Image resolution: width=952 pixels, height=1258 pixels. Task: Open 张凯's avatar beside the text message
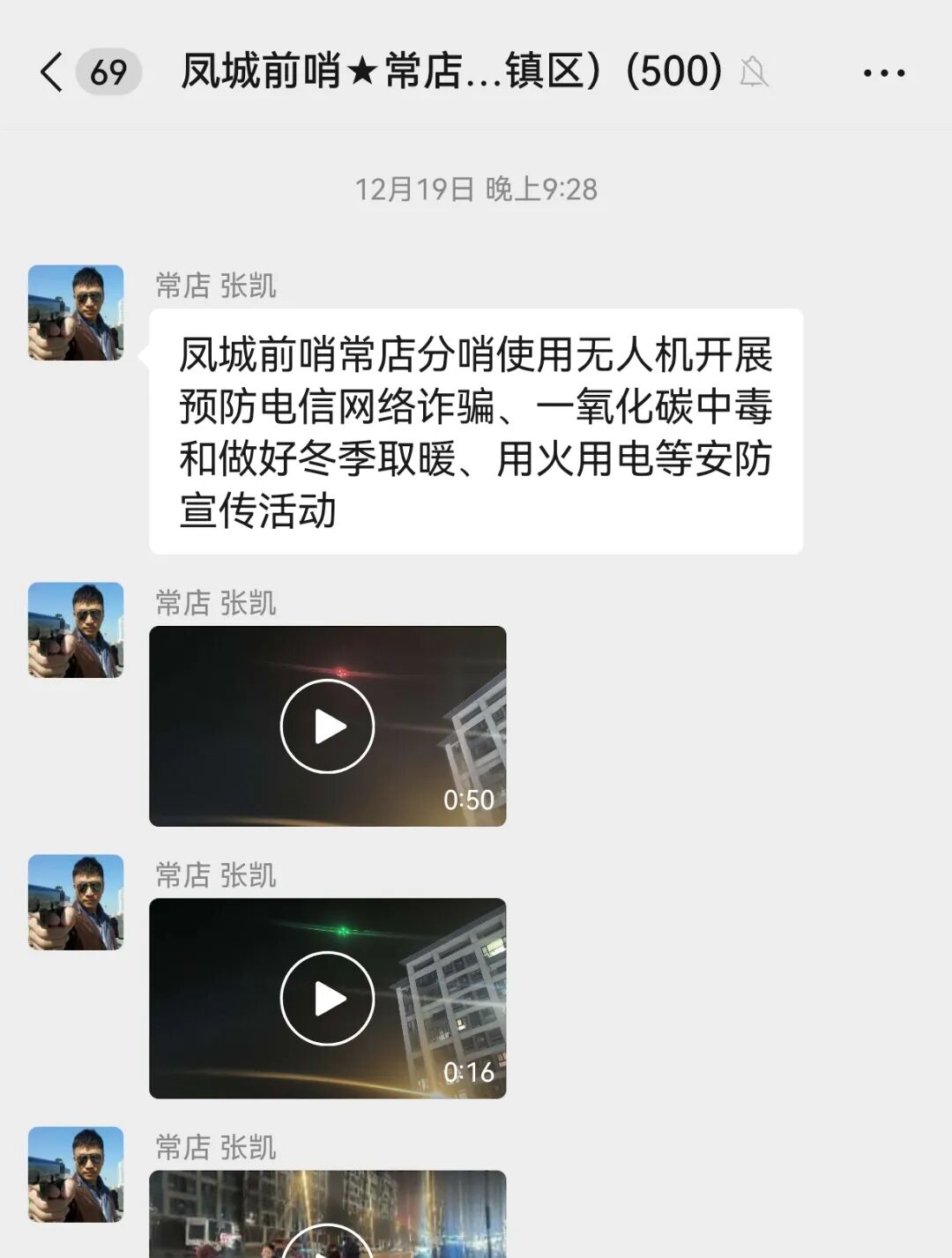pyautogui.click(x=76, y=313)
